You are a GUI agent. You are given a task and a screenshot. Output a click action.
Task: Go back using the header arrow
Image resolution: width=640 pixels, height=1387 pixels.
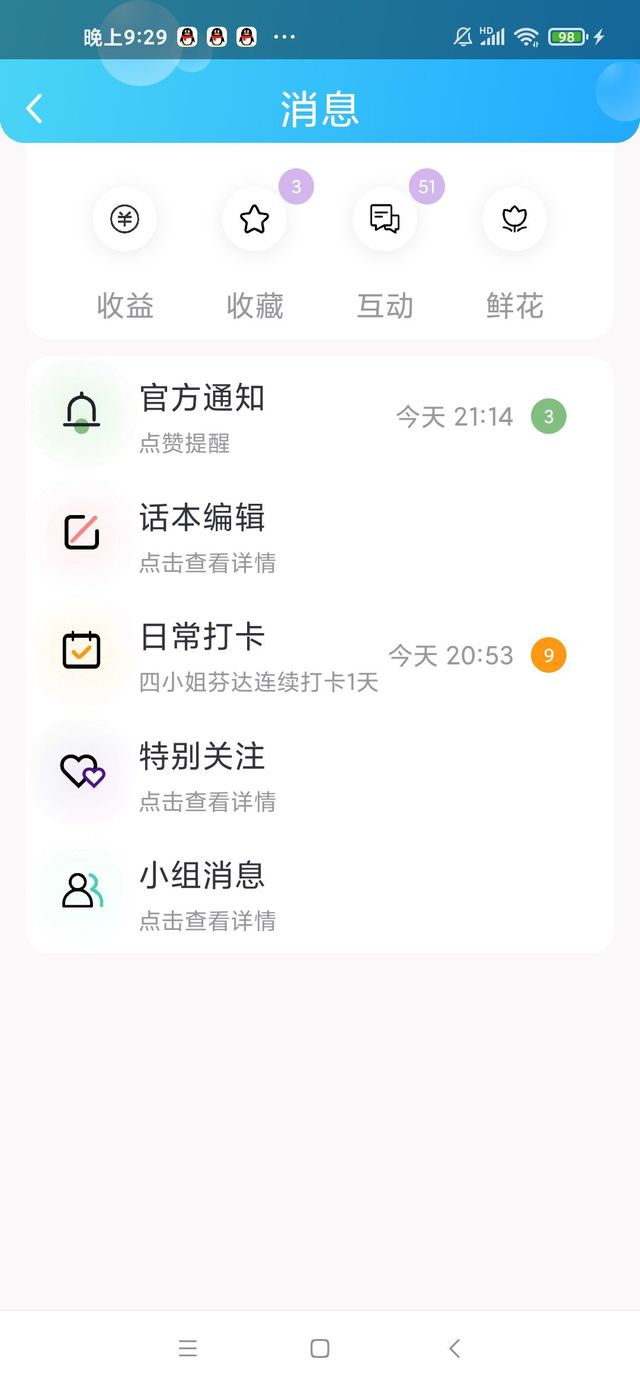(35, 108)
